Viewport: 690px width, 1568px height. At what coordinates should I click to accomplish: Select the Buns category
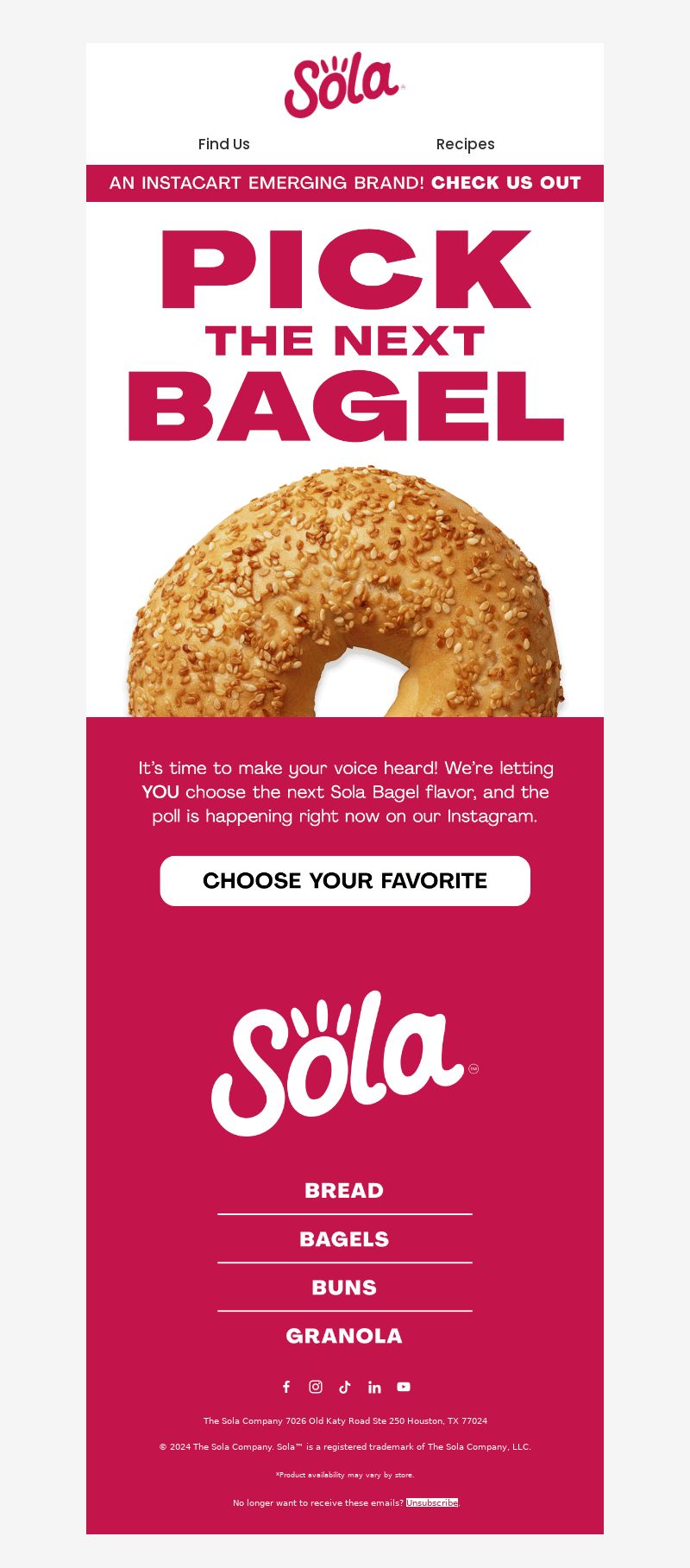pyautogui.click(x=344, y=1287)
